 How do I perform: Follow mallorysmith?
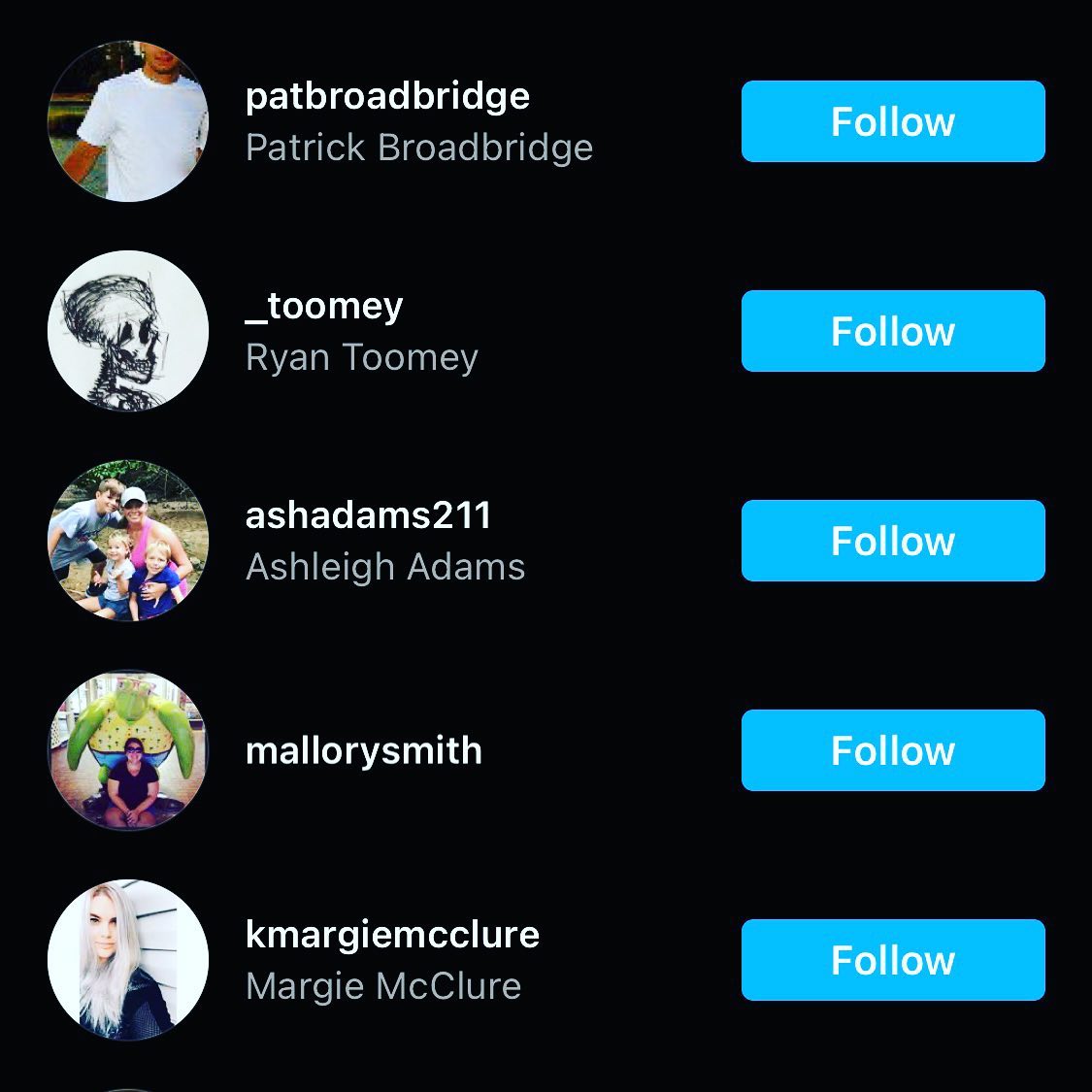coord(893,750)
